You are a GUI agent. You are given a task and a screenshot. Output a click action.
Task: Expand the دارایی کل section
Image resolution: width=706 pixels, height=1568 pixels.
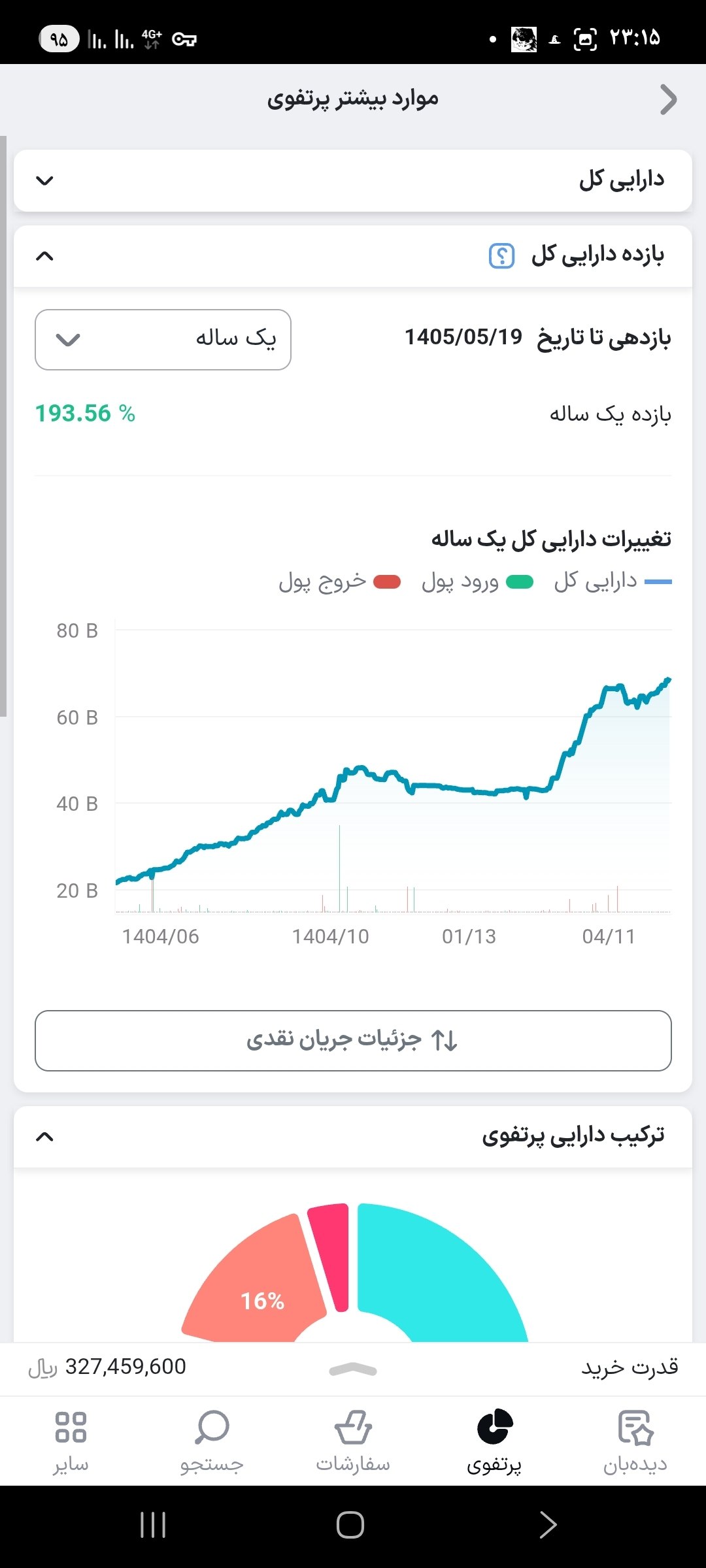tap(353, 180)
